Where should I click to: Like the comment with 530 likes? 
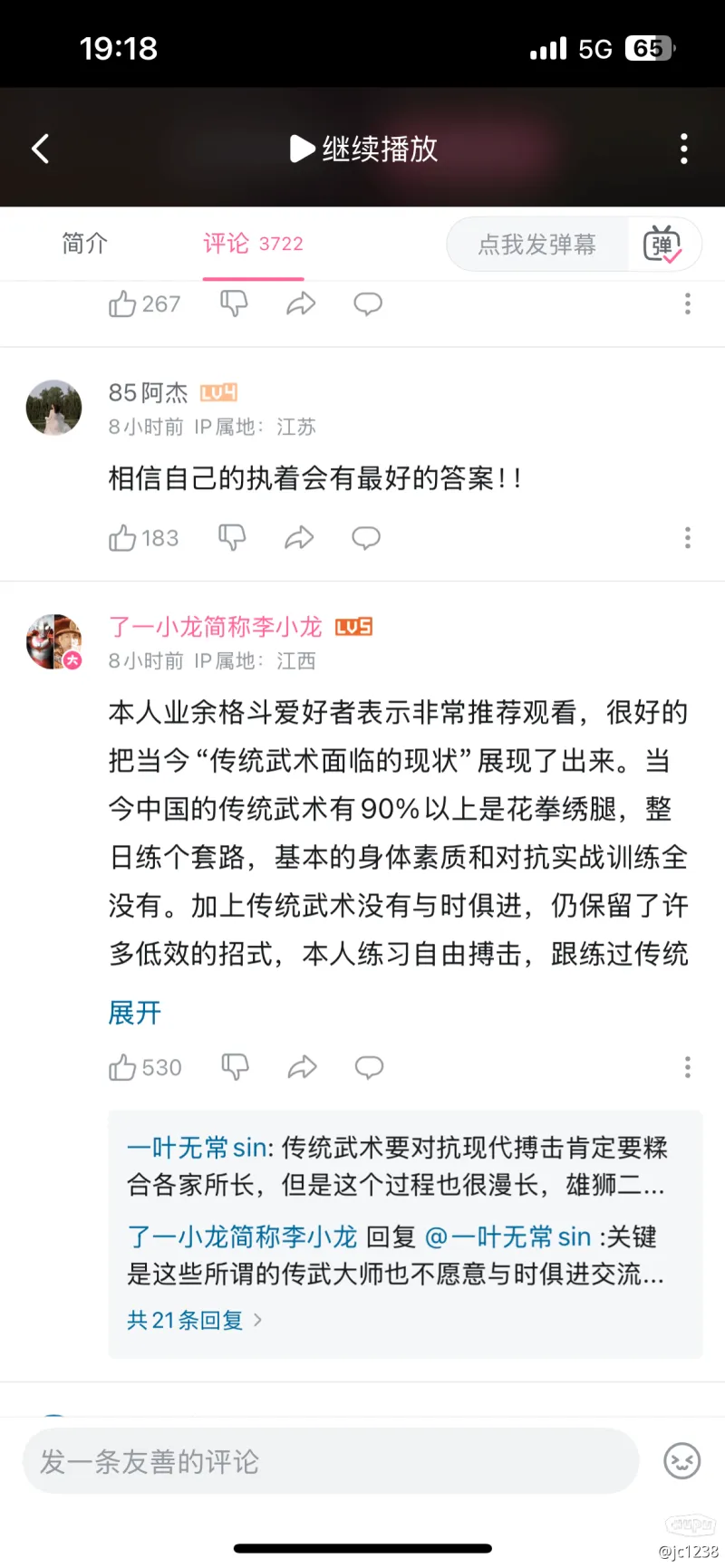[123, 1068]
